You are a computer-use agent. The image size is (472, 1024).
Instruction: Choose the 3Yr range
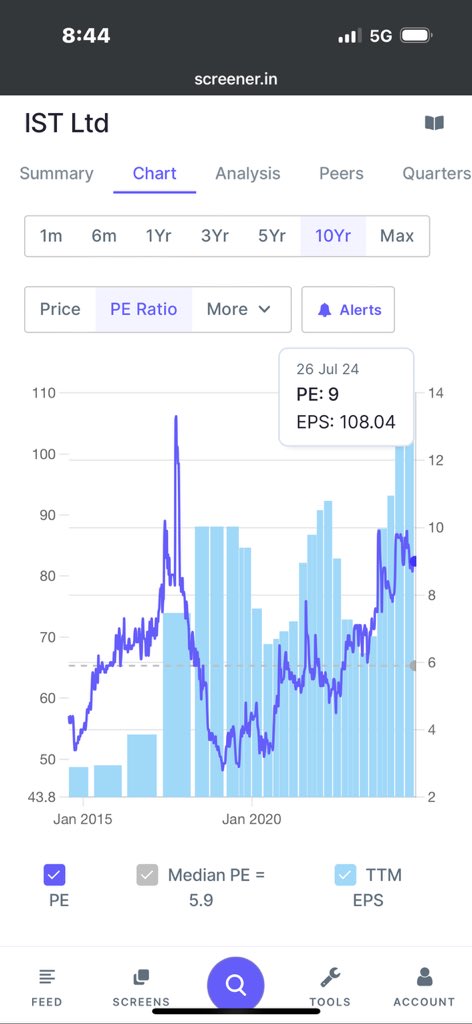[215, 236]
